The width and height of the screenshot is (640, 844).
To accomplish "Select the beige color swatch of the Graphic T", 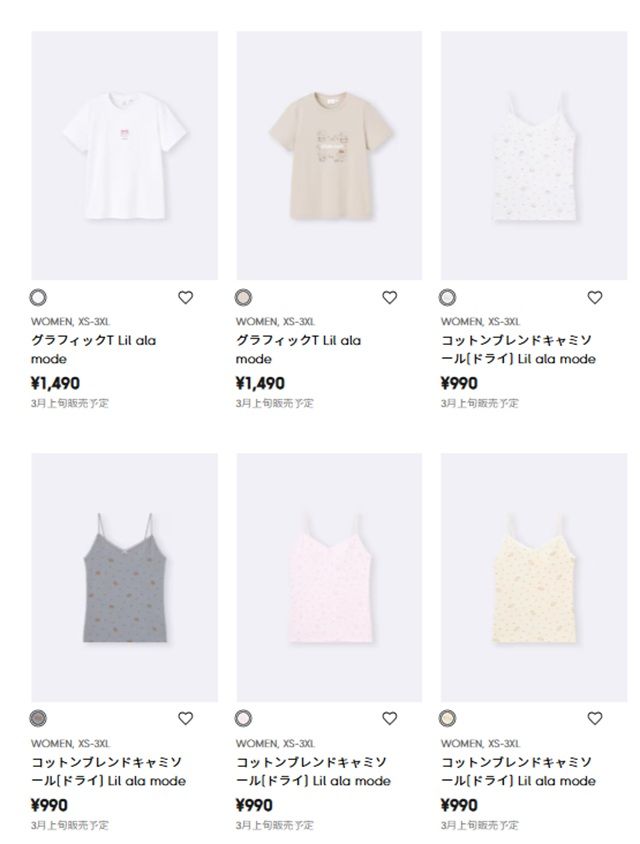I will click(x=244, y=297).
